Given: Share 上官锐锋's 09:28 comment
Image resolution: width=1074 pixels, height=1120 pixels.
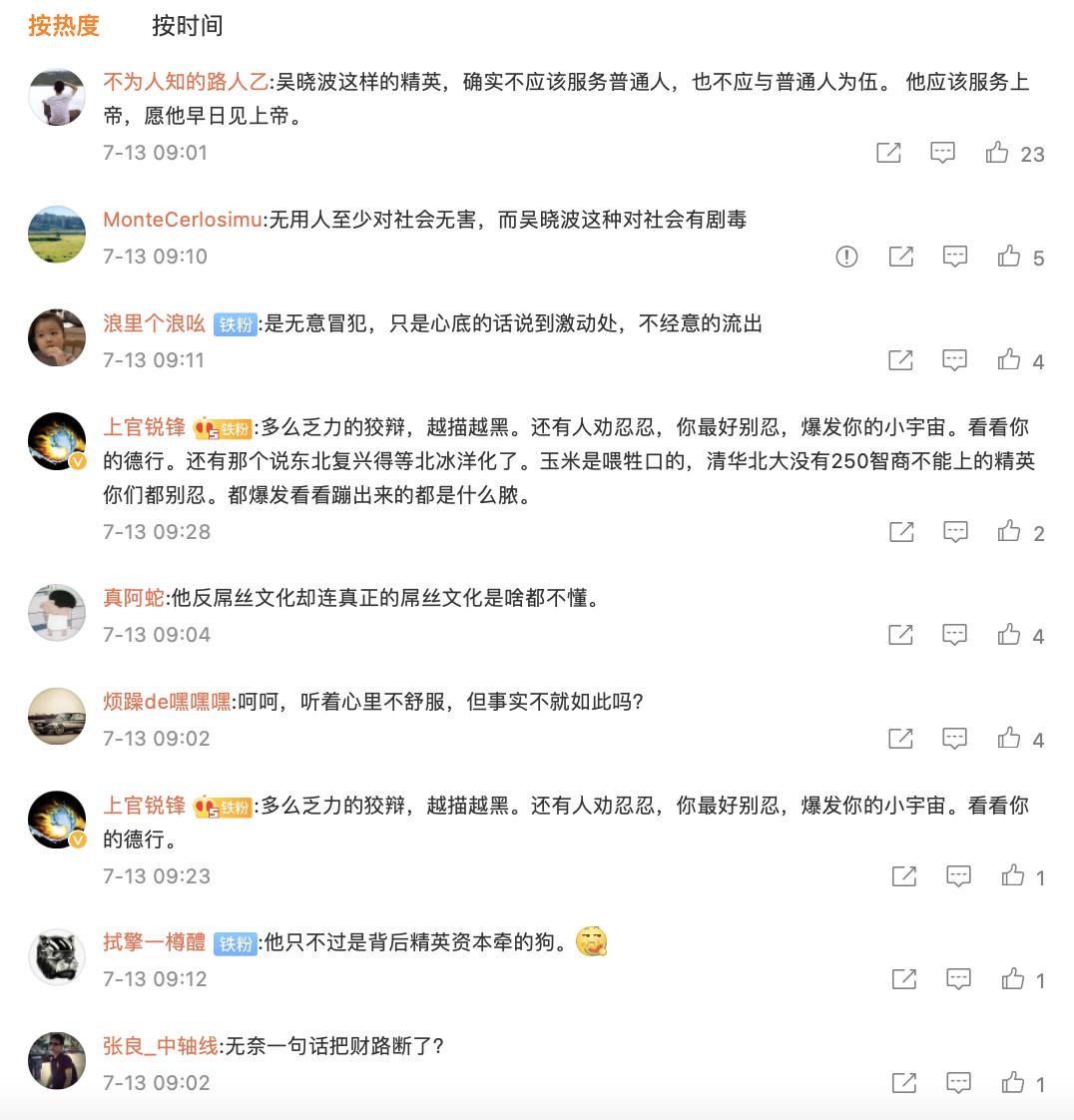Looking at the screenshot, I should pyautogui.click(x=901, y=532).
